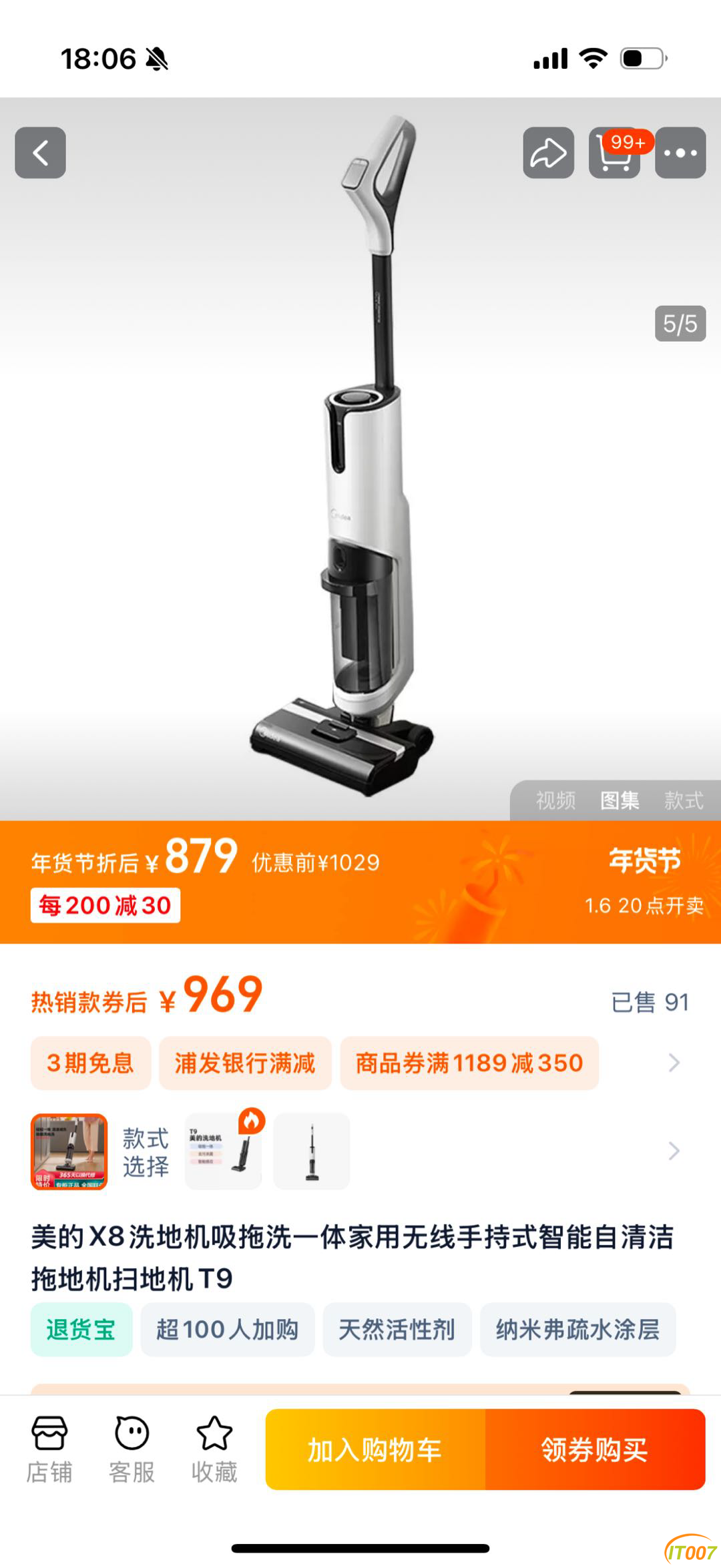
Task: Tap 加入购物车 button
Action: tap(375, 1450)
